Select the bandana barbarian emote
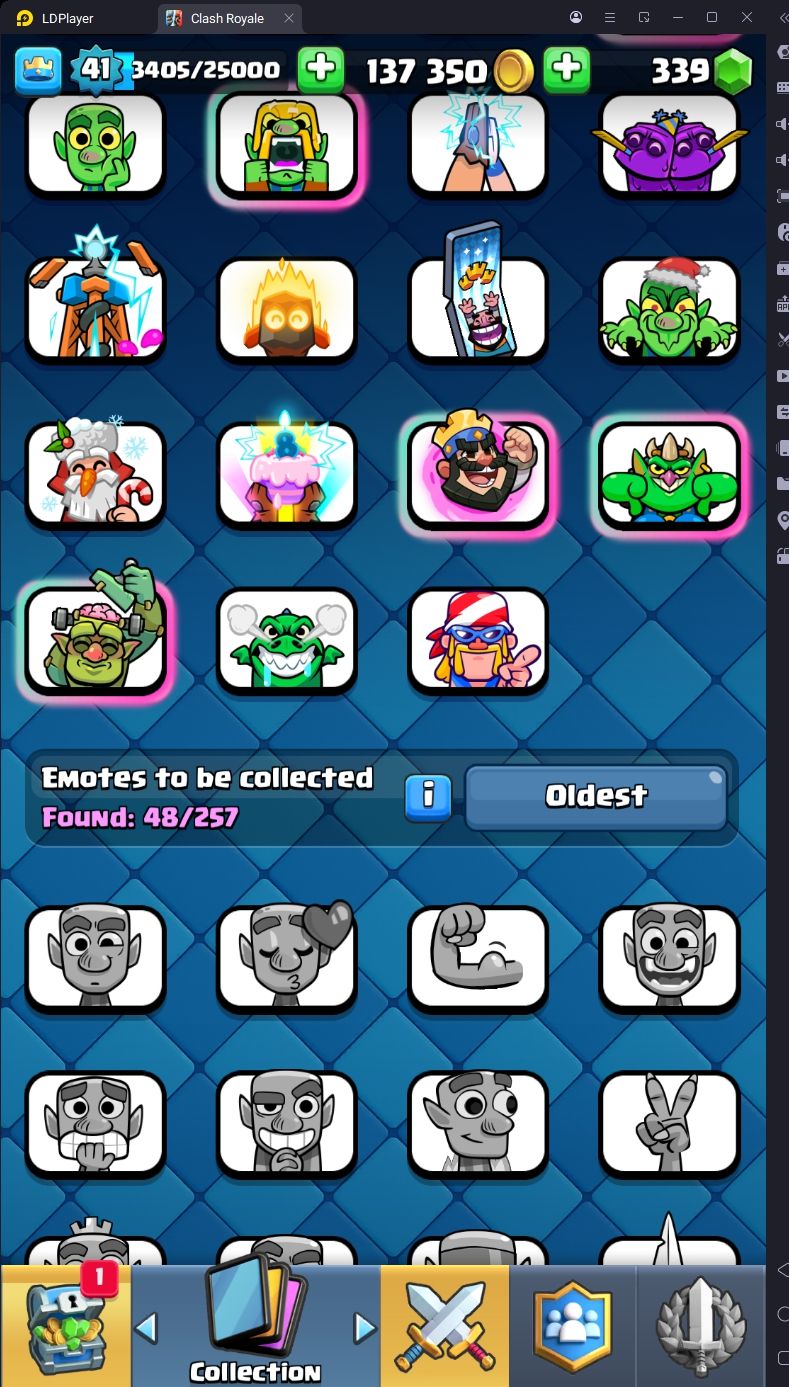The width and height of the screenshot is (789, 1387). 478,640
